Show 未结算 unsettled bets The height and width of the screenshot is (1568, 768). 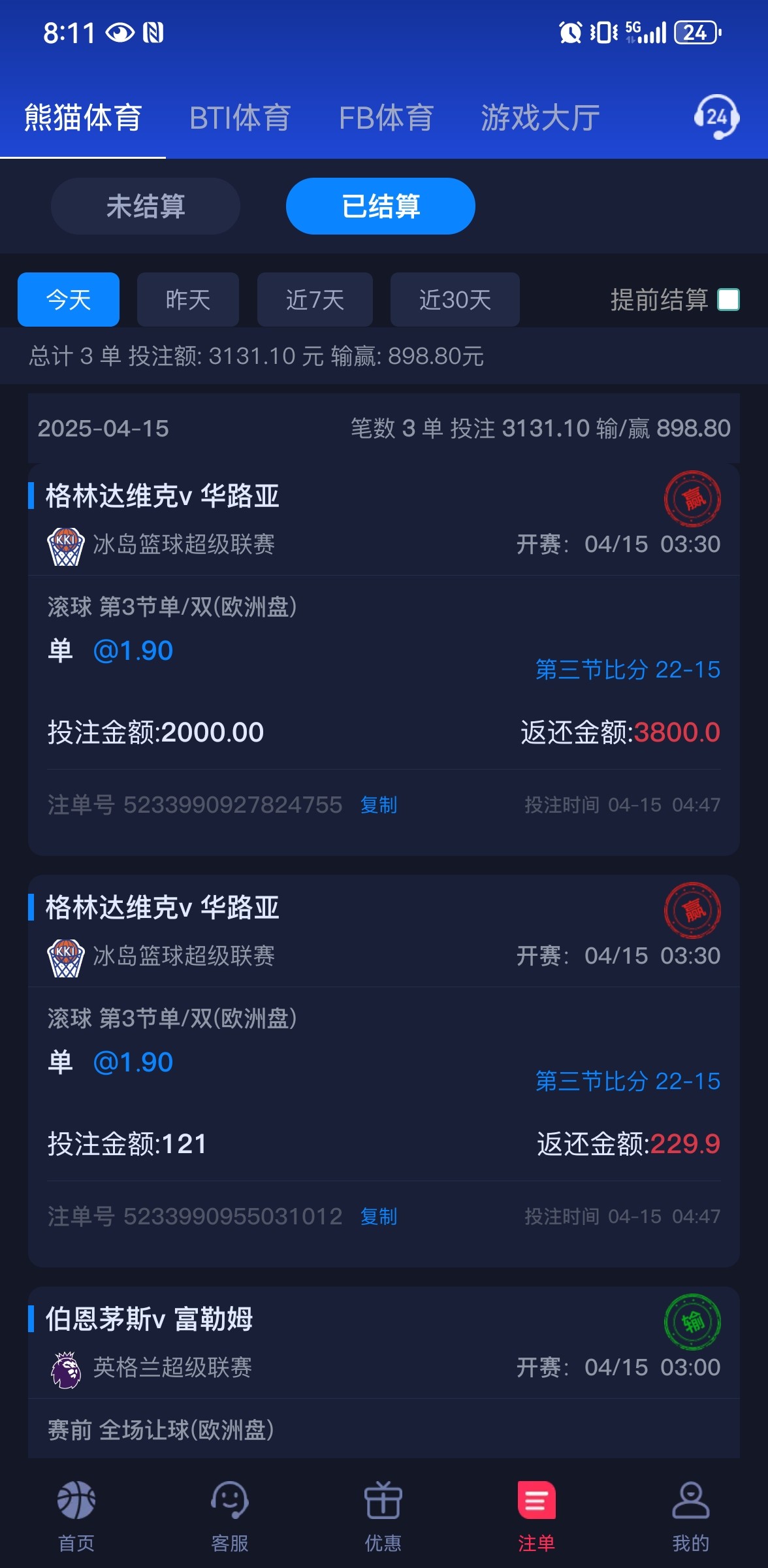pyautogui.click(x=146, y=206)
